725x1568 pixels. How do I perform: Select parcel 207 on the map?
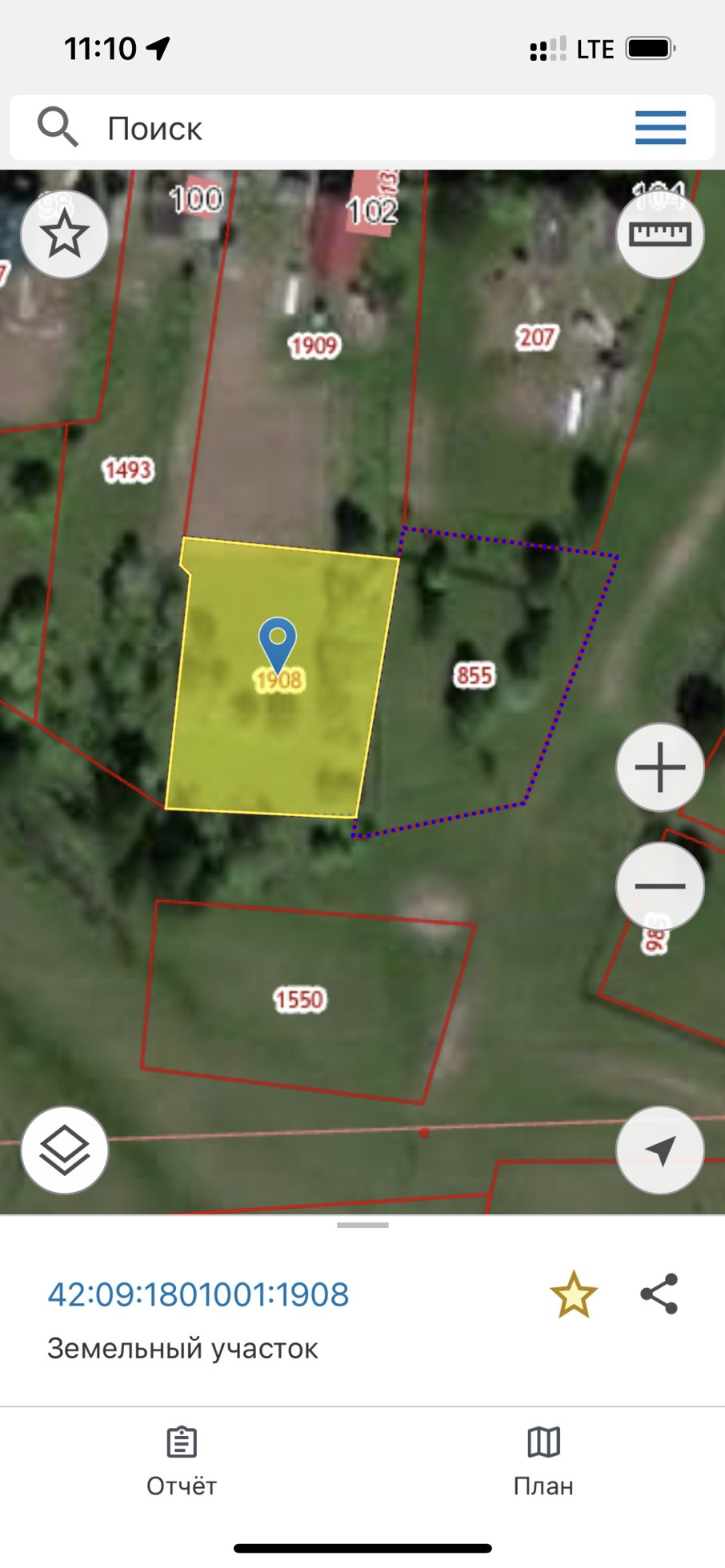[x=535, y=338]
